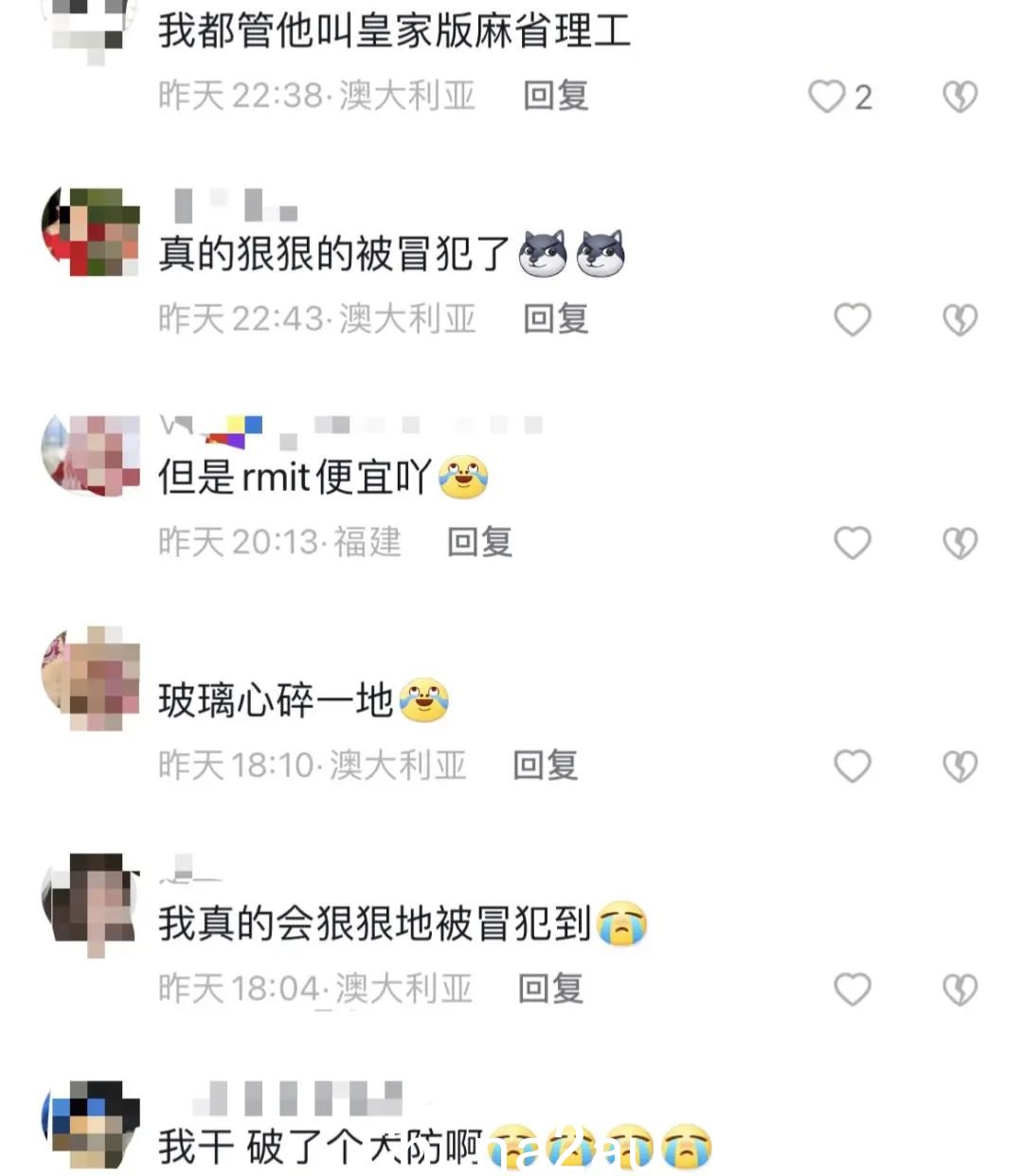
Task: Dislike the comment '我真的会狠狠地被冒犯到'
Action: [960, 989]
